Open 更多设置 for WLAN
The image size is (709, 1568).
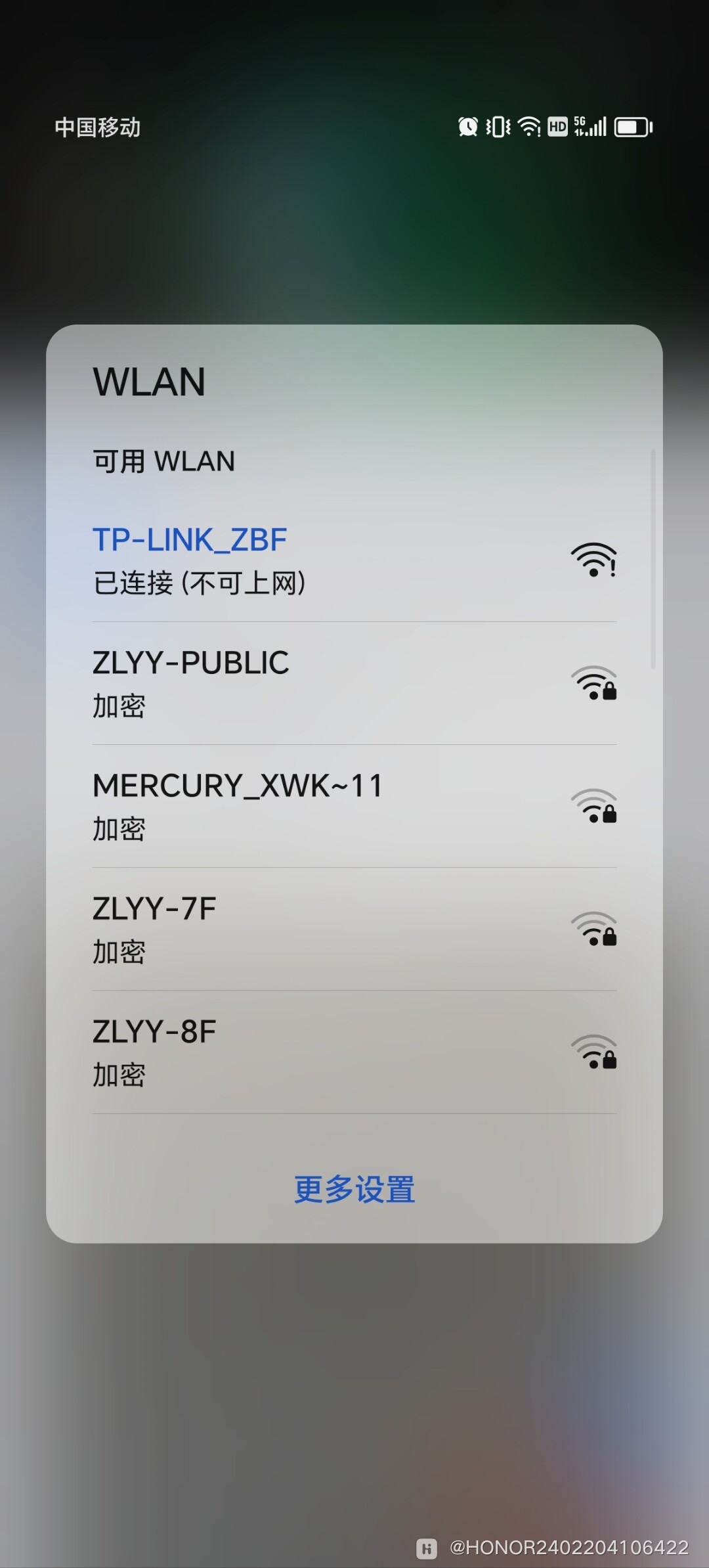pyautogui.click(x=354, y=1190)
